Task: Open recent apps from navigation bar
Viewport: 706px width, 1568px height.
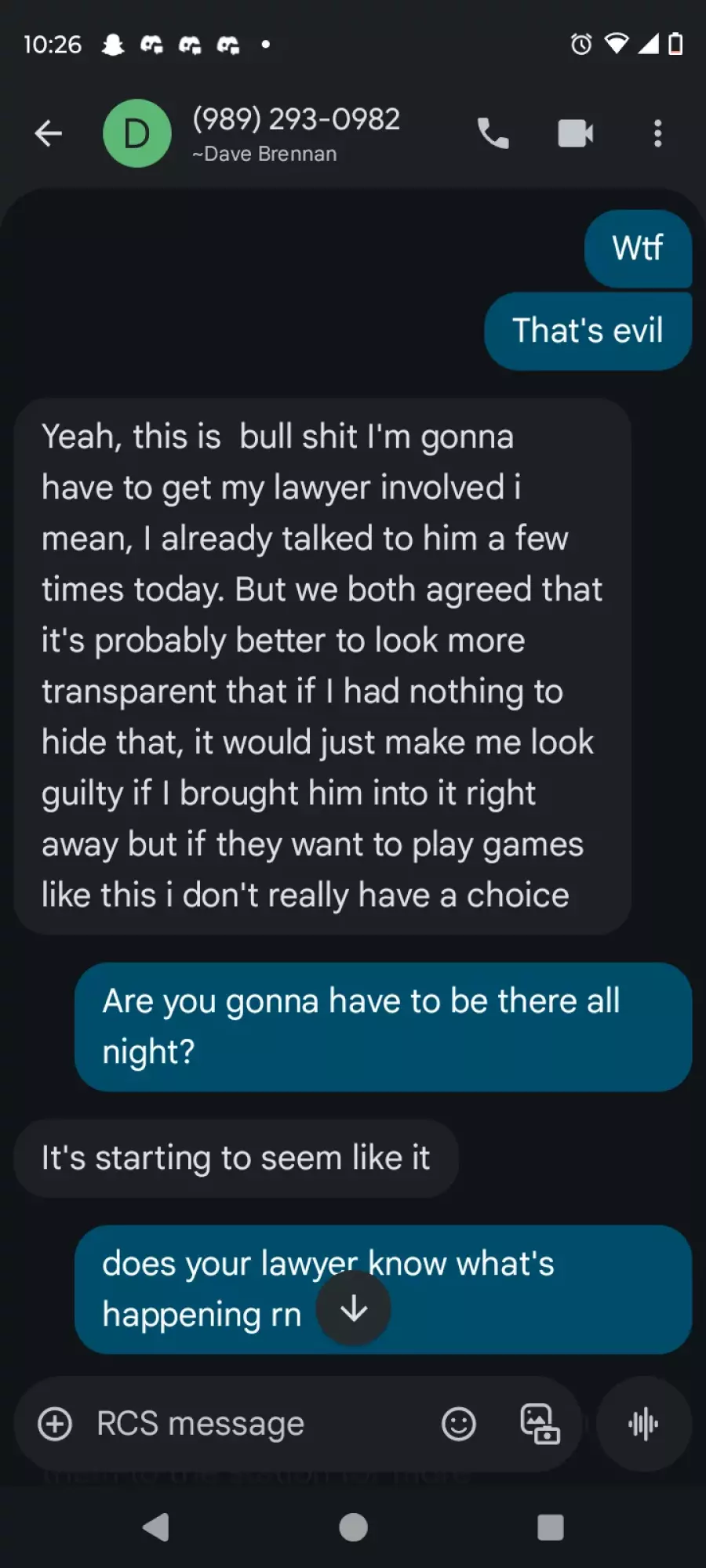Action: coord(551,1527)
